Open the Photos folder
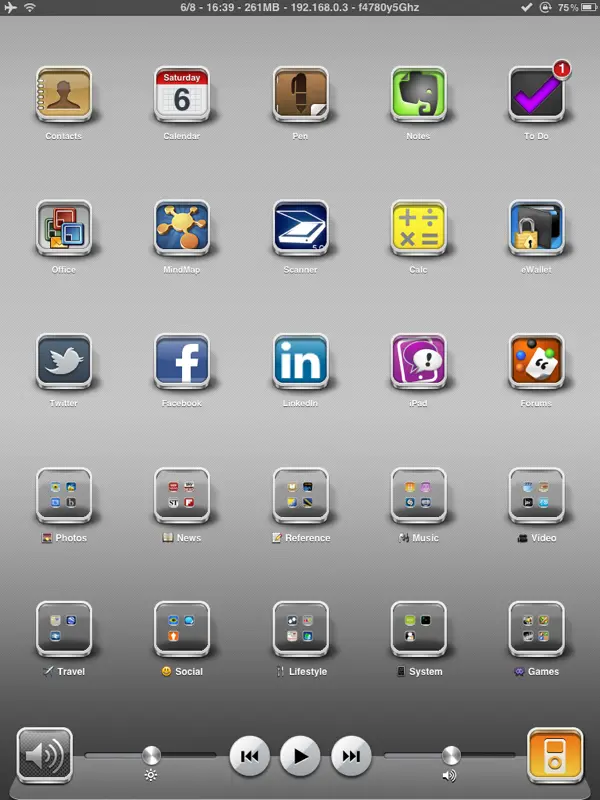 [64, 495]
